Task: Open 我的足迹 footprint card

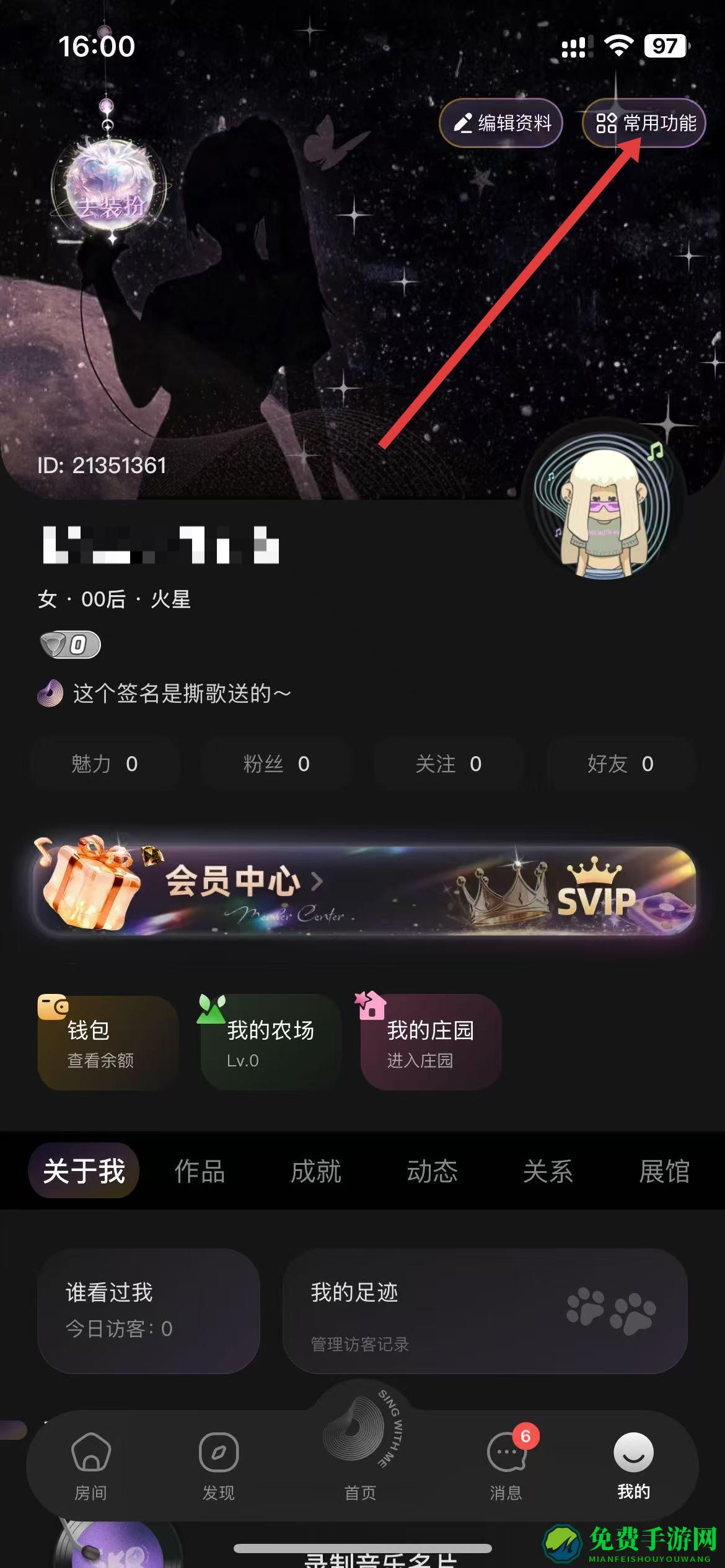Action: 485,1310
